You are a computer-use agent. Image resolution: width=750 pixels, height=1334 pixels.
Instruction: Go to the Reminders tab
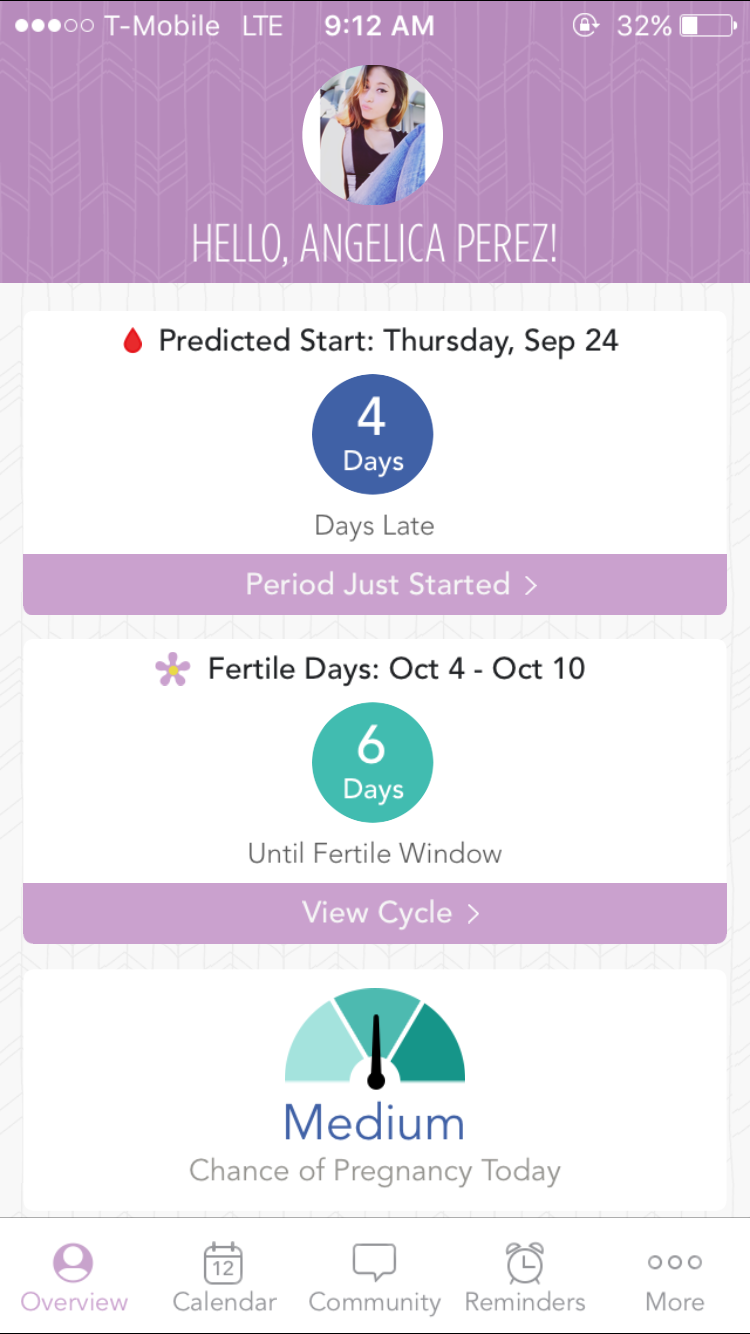[525, 1277]
